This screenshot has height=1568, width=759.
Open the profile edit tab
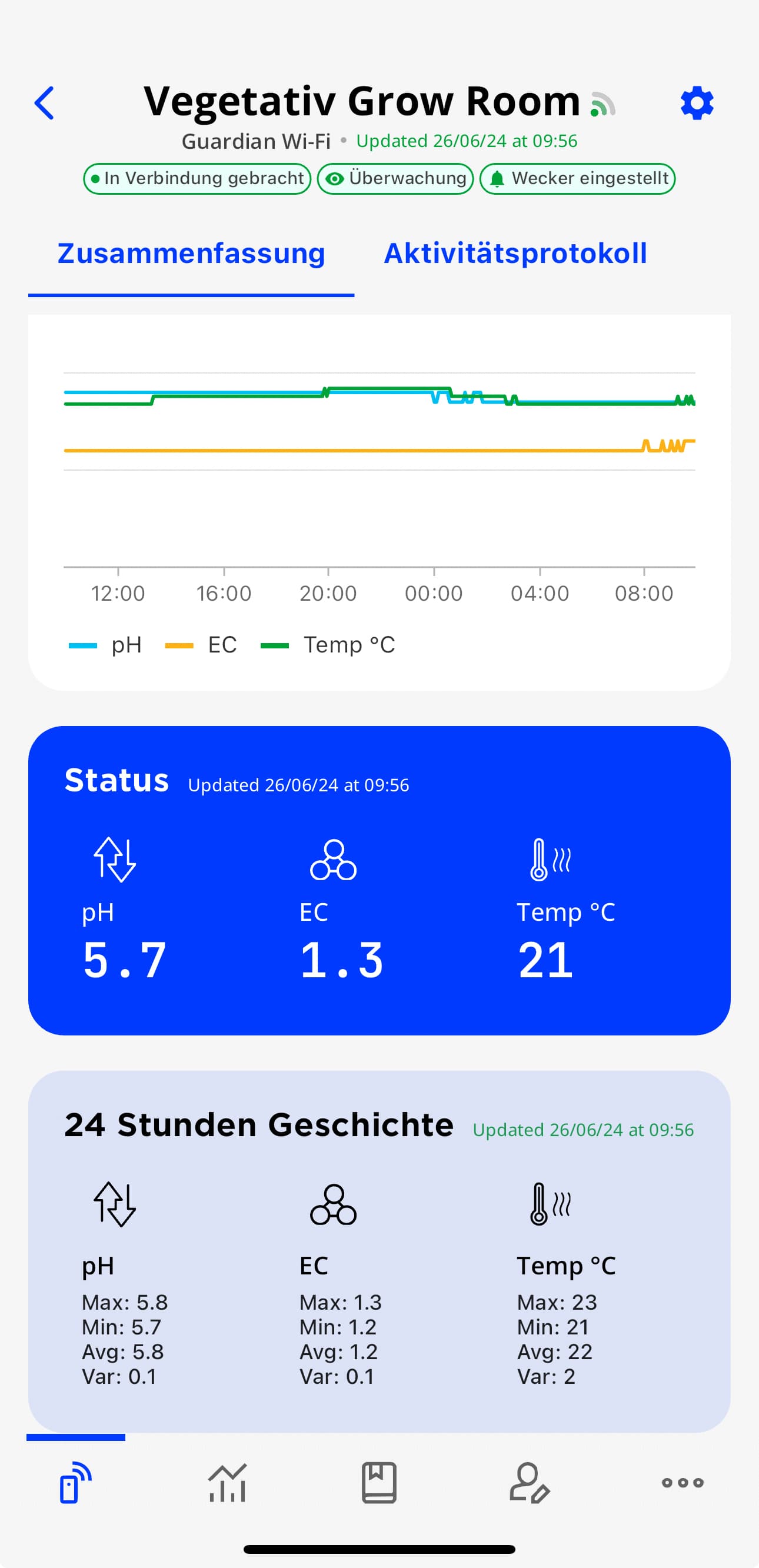tap(530, 1482)
